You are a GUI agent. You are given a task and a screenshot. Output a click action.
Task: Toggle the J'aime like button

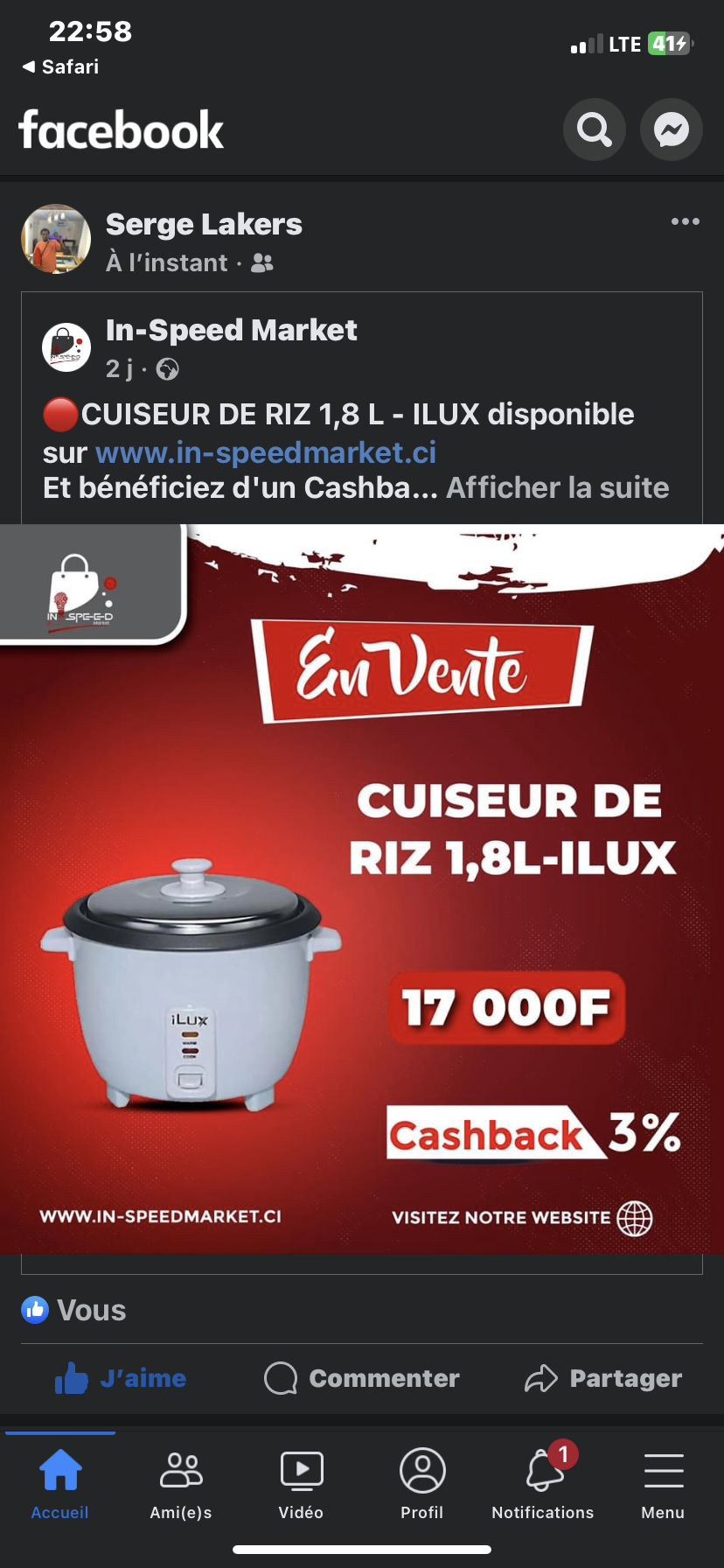pyautogui.click(x=121, y=1378)
